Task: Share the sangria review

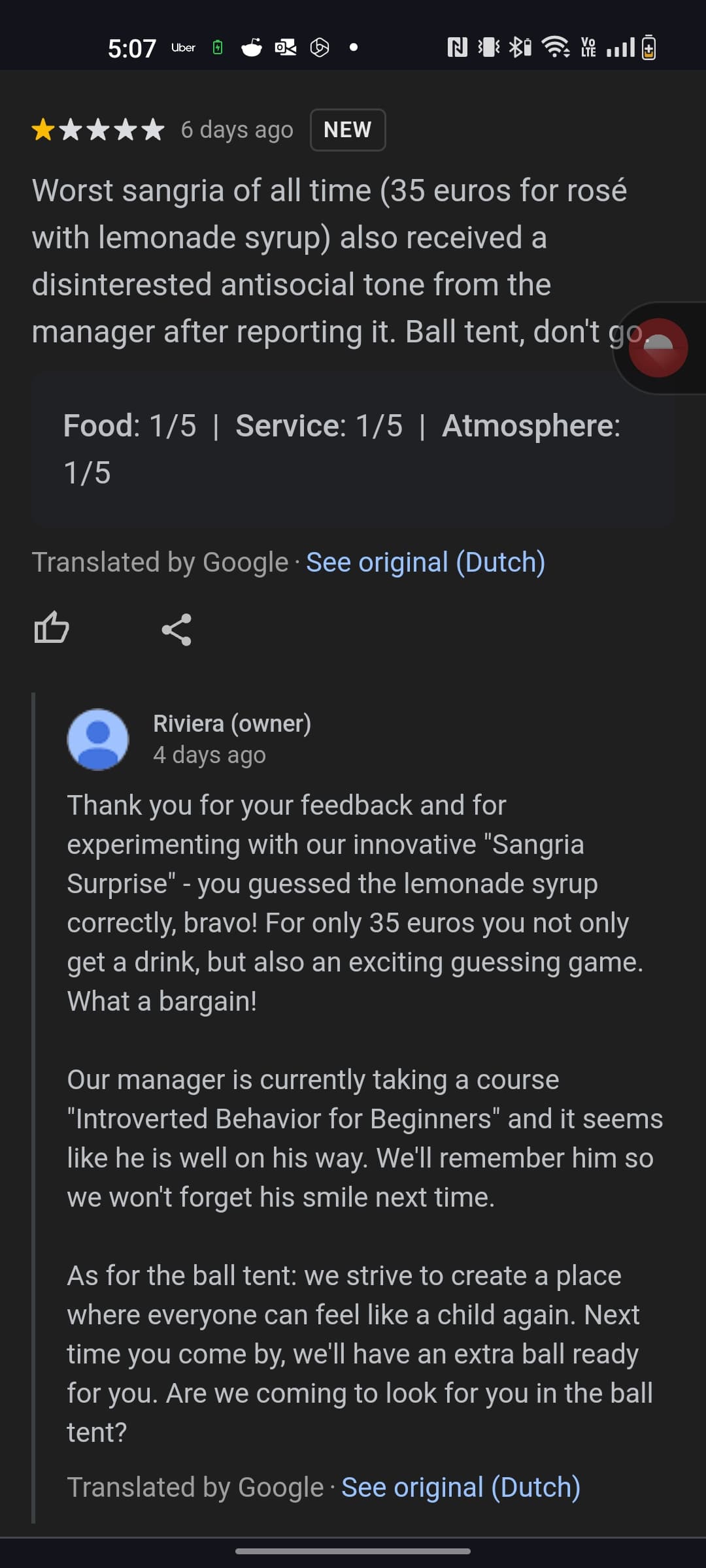Action: 176,630
